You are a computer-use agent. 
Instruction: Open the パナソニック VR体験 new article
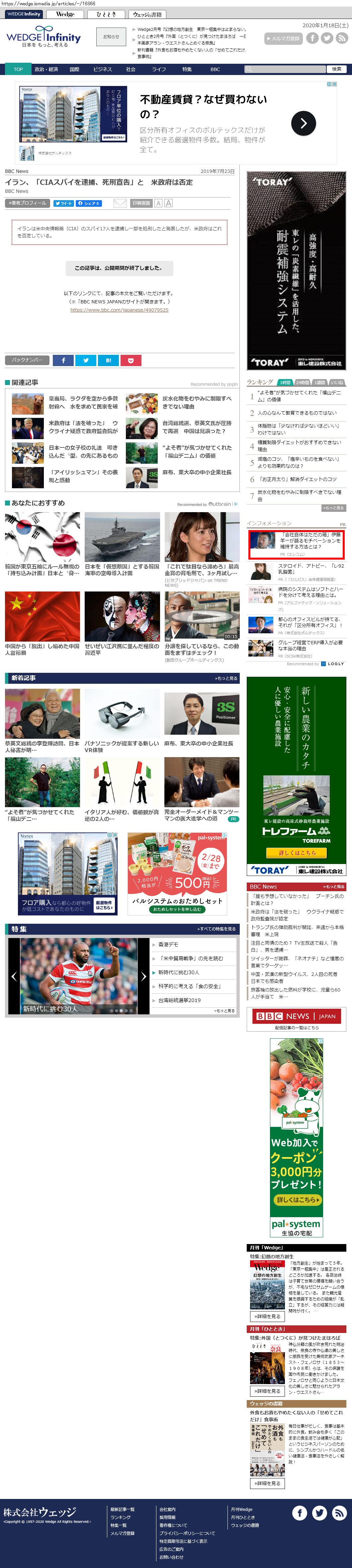(122, 747)
